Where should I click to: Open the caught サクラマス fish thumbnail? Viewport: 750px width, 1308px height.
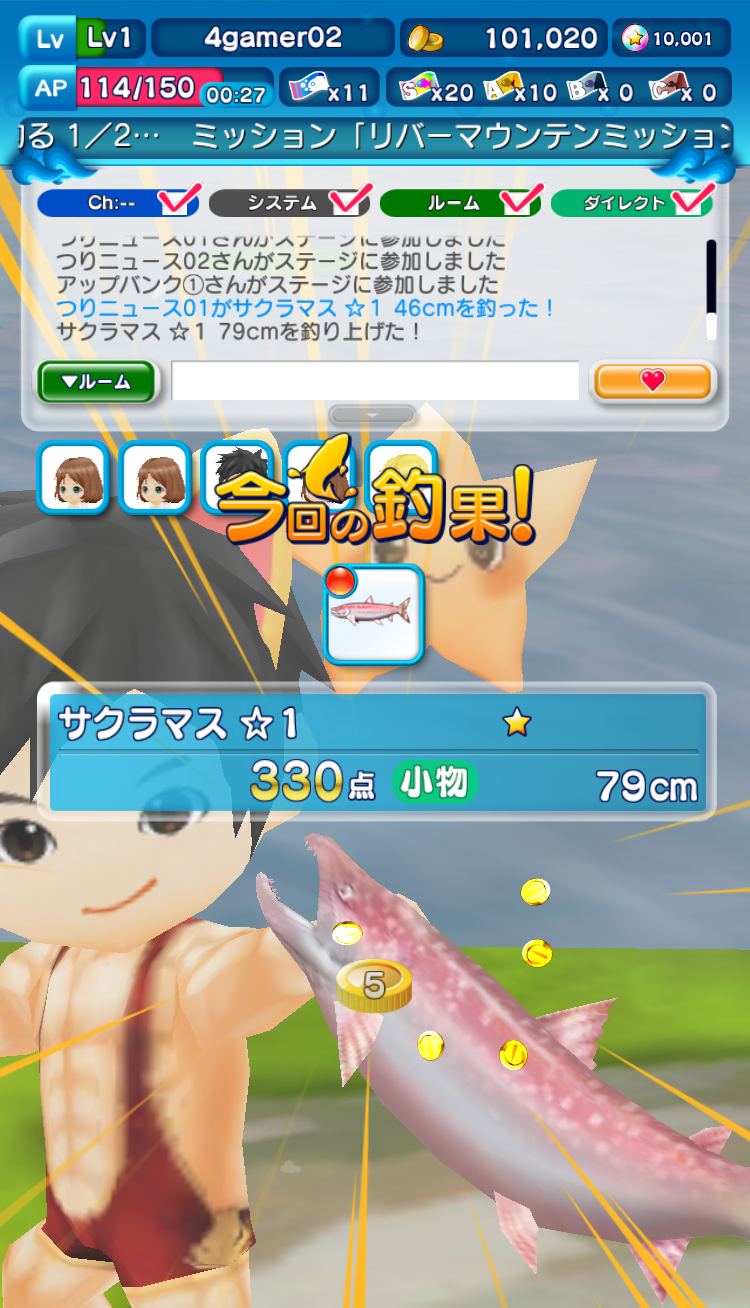(x=375, y=614)
